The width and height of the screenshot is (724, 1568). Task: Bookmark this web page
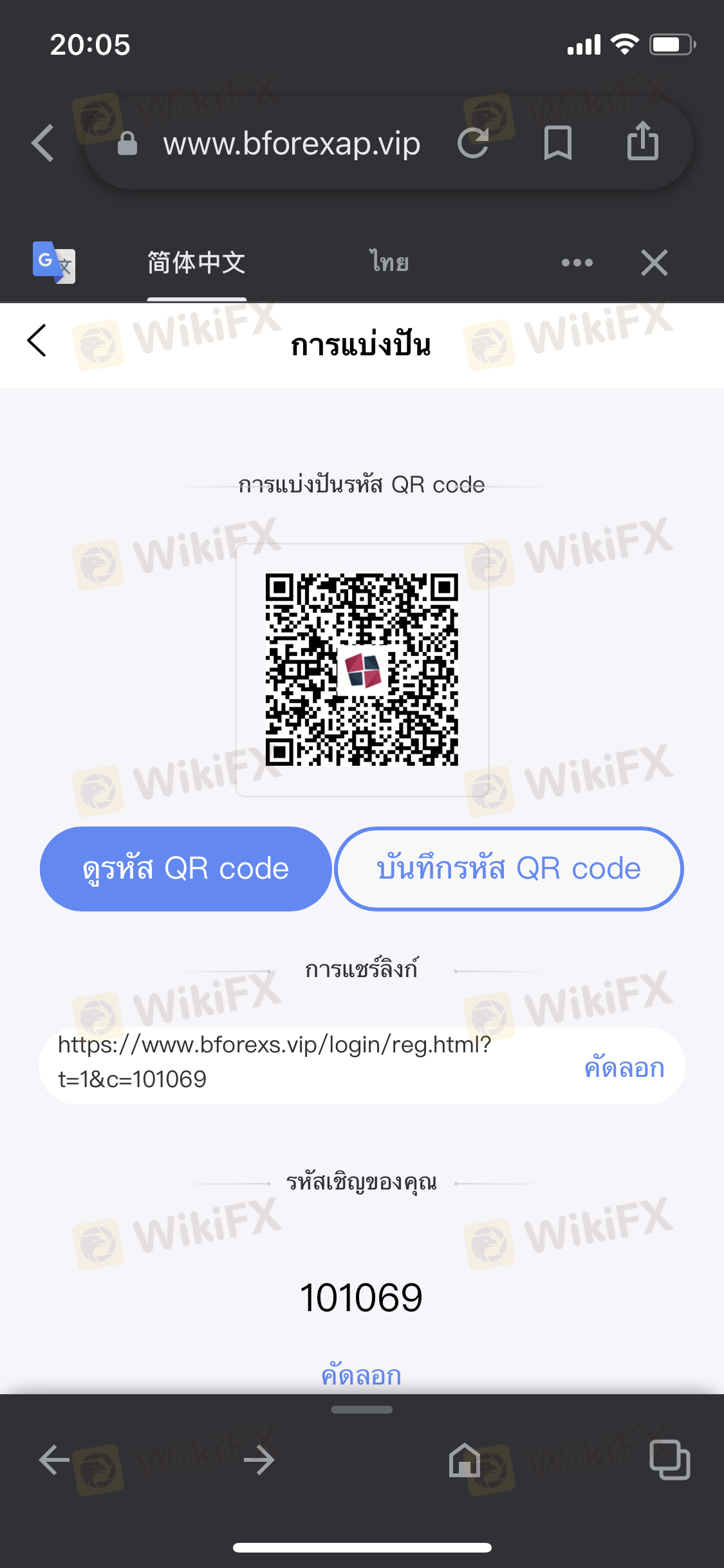click(x=557, y=143)
